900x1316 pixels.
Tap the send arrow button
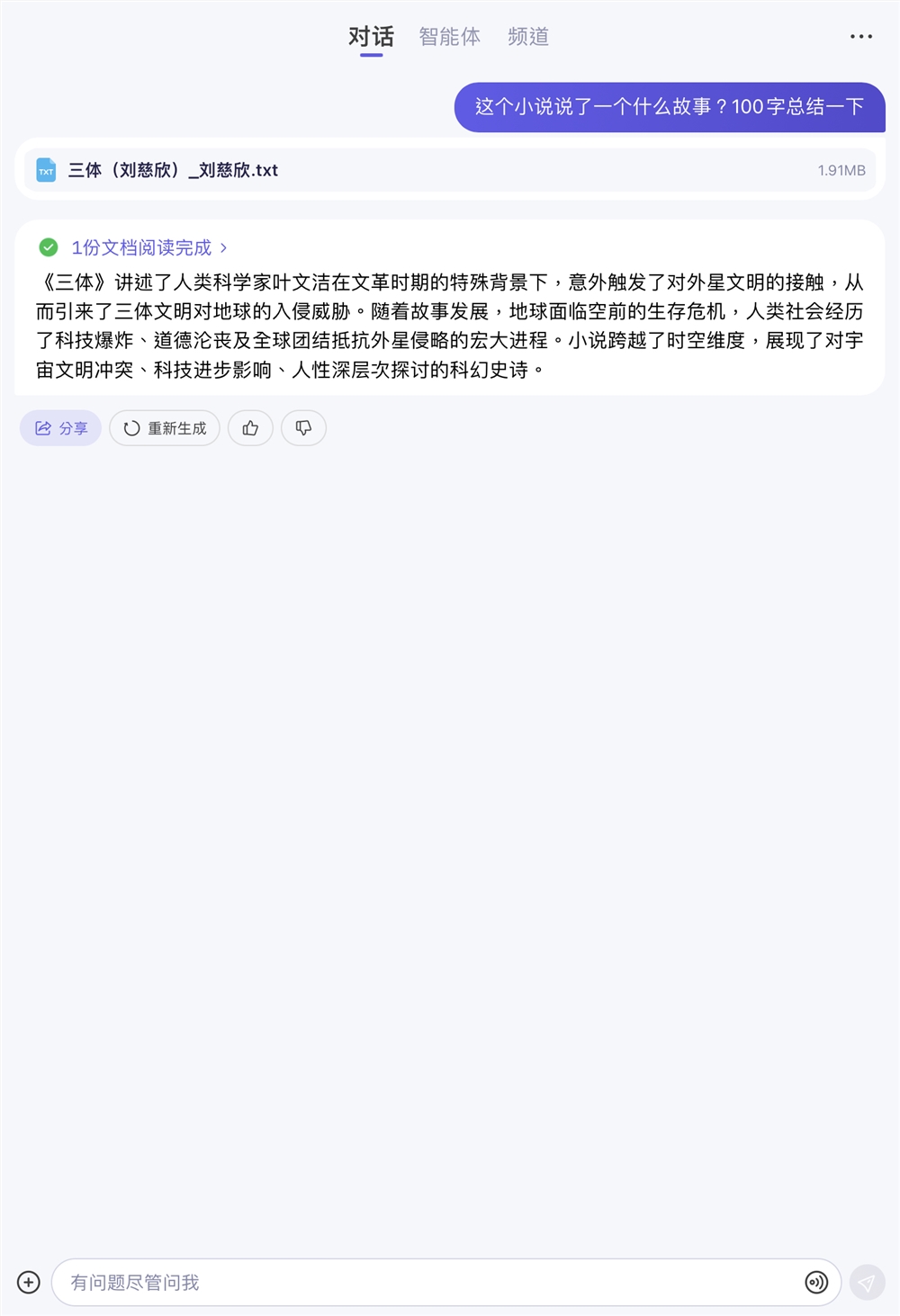[x=867, y=1283]
